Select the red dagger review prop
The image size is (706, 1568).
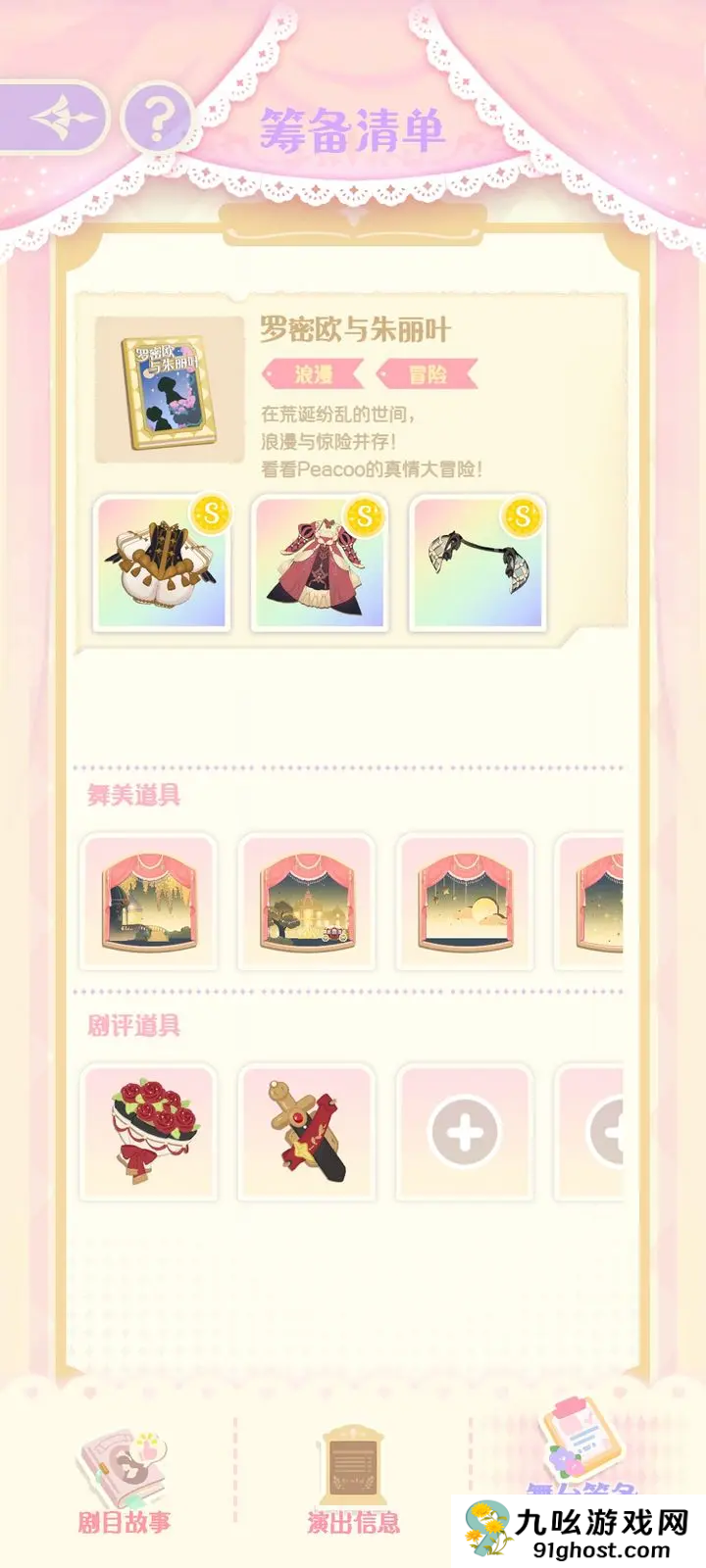coord(307,1132)
